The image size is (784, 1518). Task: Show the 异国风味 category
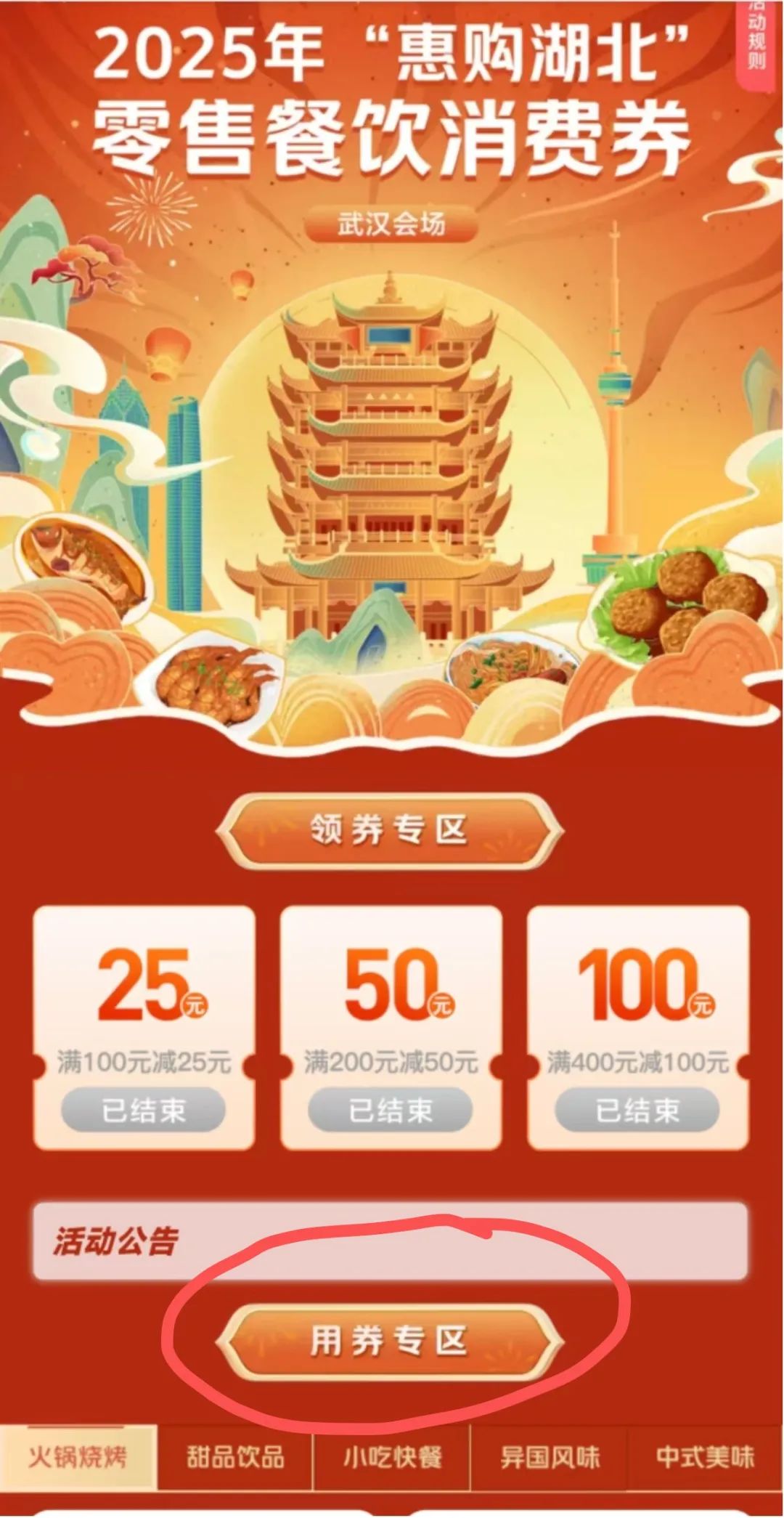point(550,1458)
